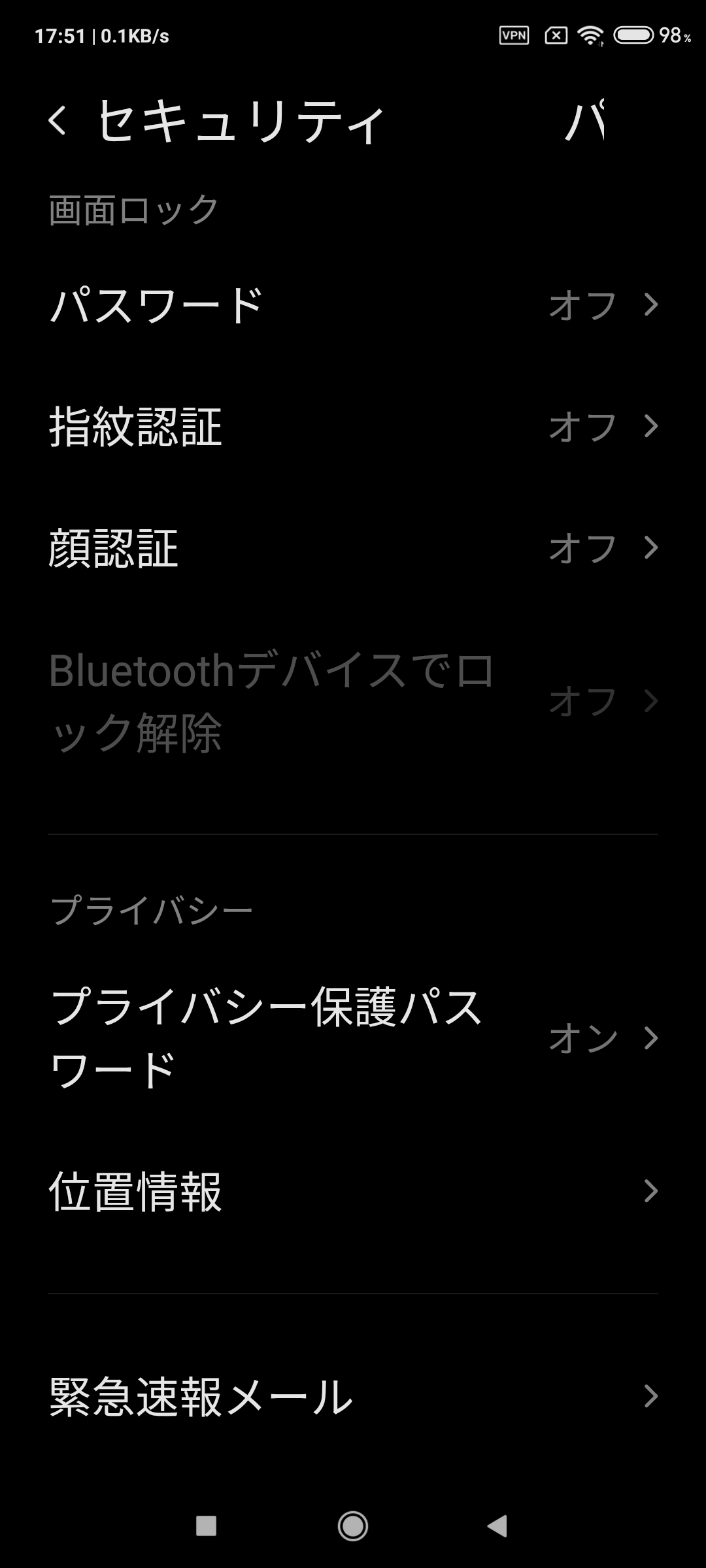Open the パスワード lock setting
This screenshot has width=706, height=1568.
pyautogui.click(x=353, y=304)
